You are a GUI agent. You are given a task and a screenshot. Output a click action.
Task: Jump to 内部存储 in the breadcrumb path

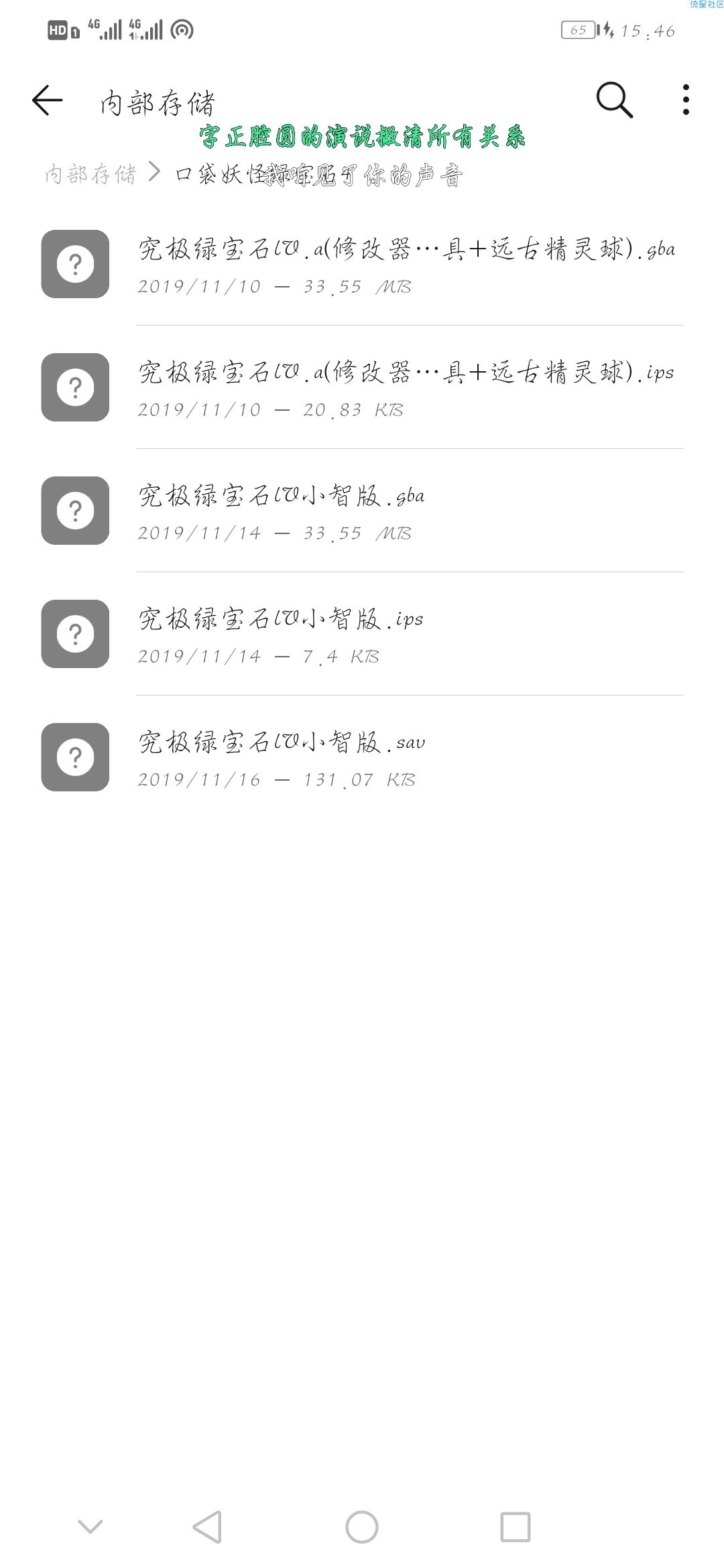coord(90,174)
